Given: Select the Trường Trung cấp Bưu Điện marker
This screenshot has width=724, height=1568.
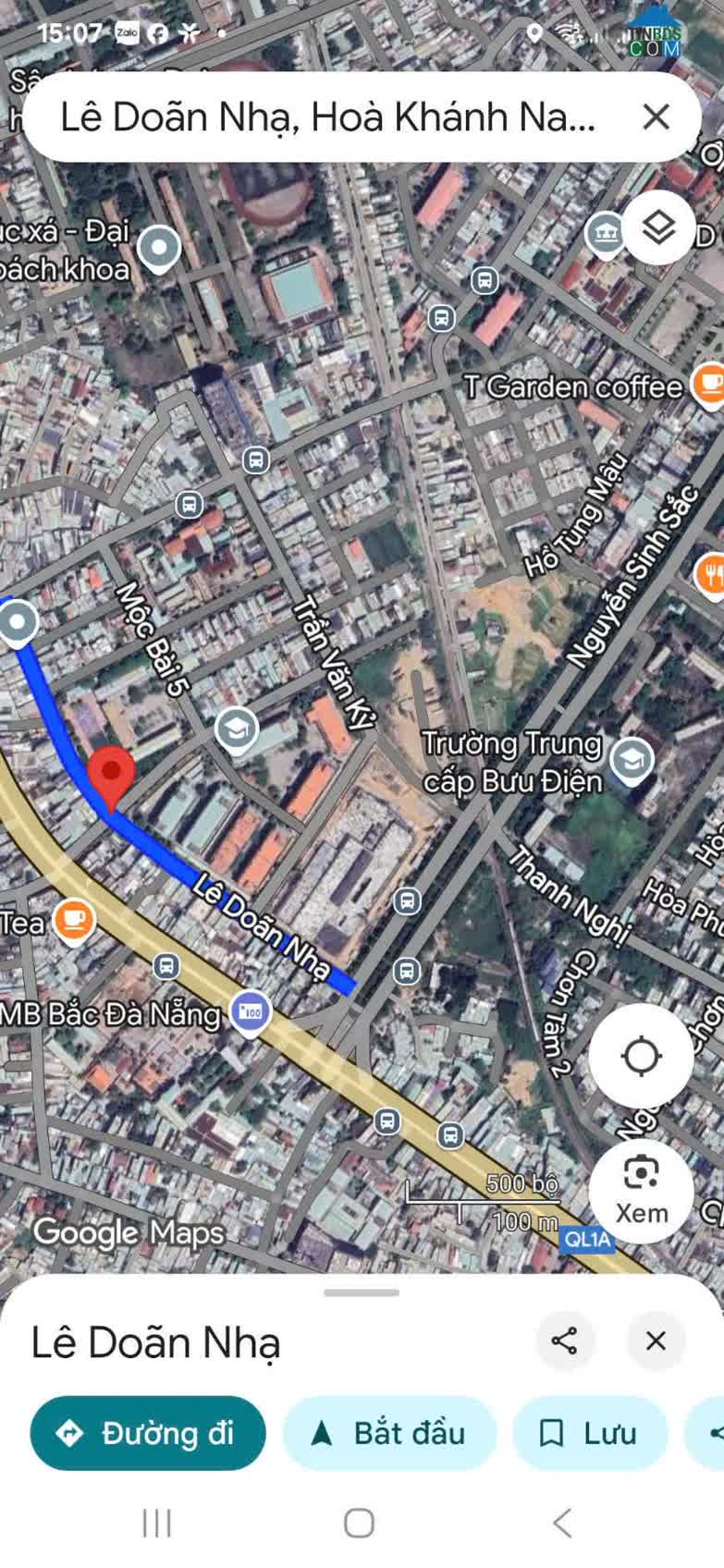Looking at the screenshot, I should [x=632, y=762].
